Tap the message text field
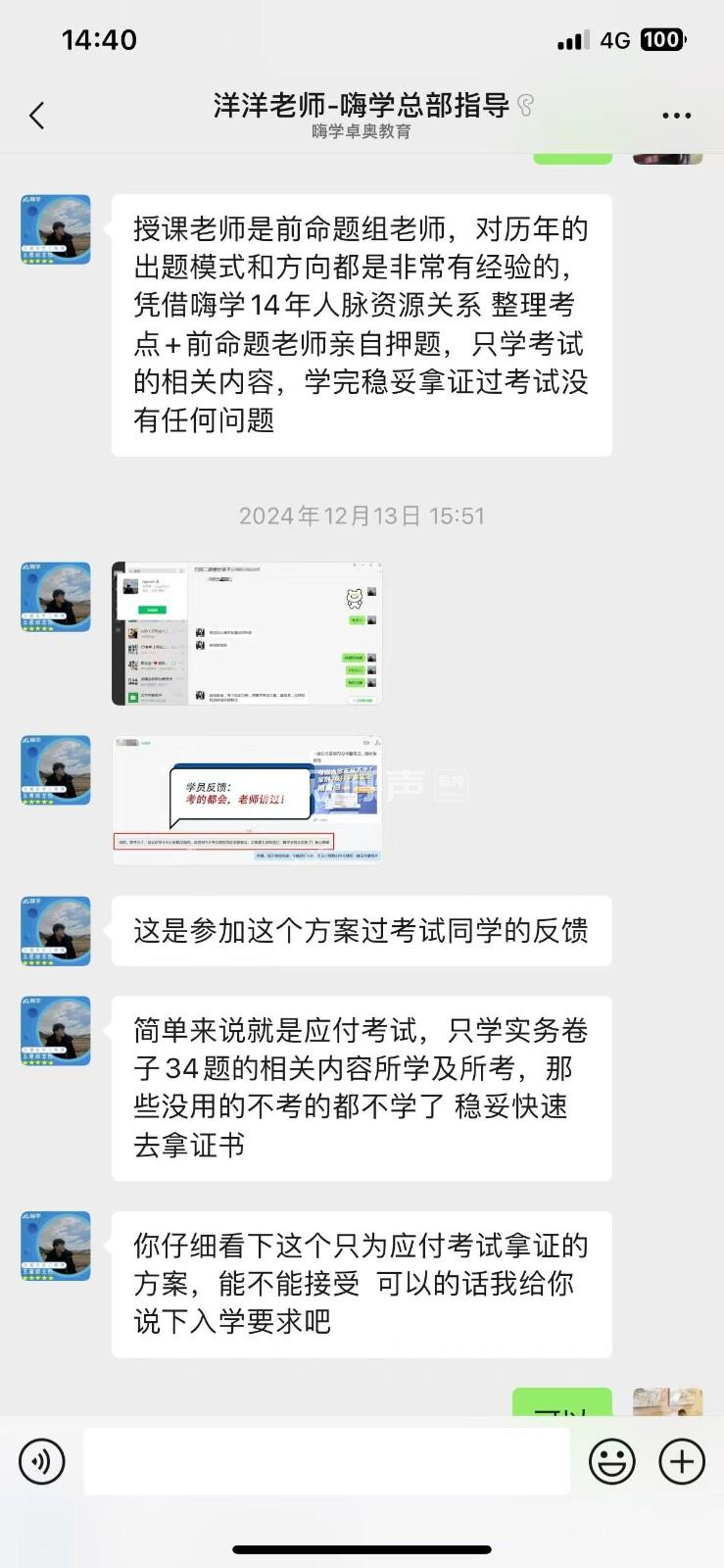Viewport: 724px width, 1568px height. tap(326, 1461)
